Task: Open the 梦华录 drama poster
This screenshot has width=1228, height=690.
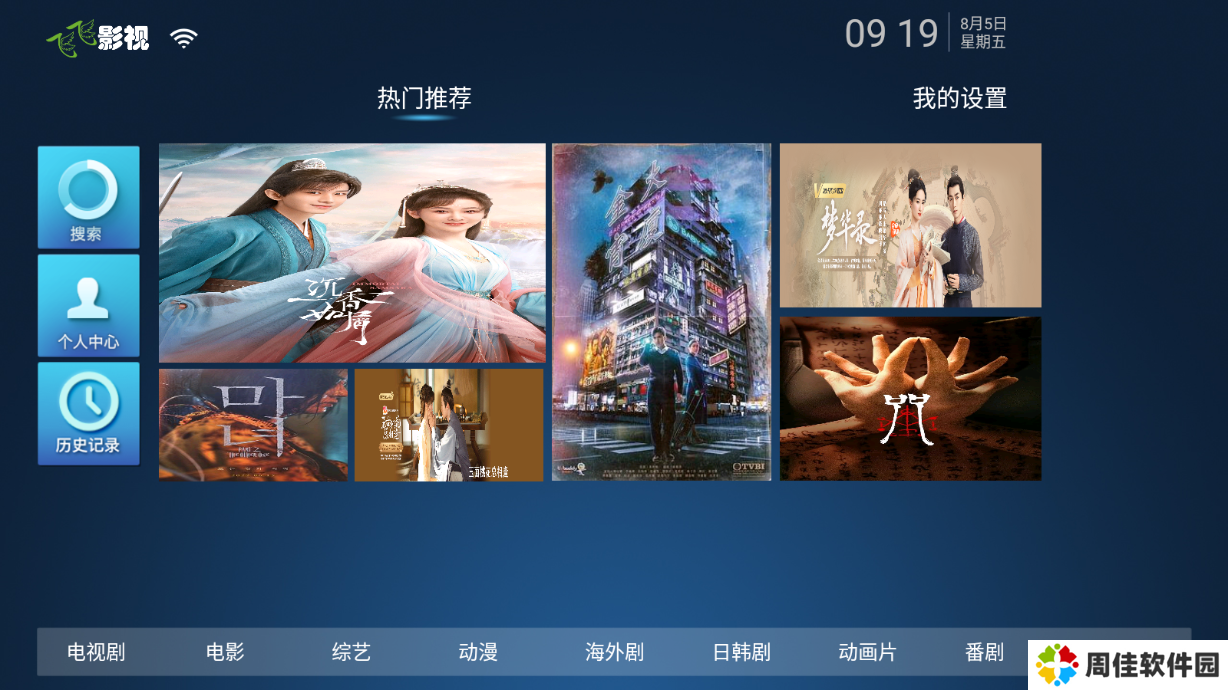Action: coord(910,225)
